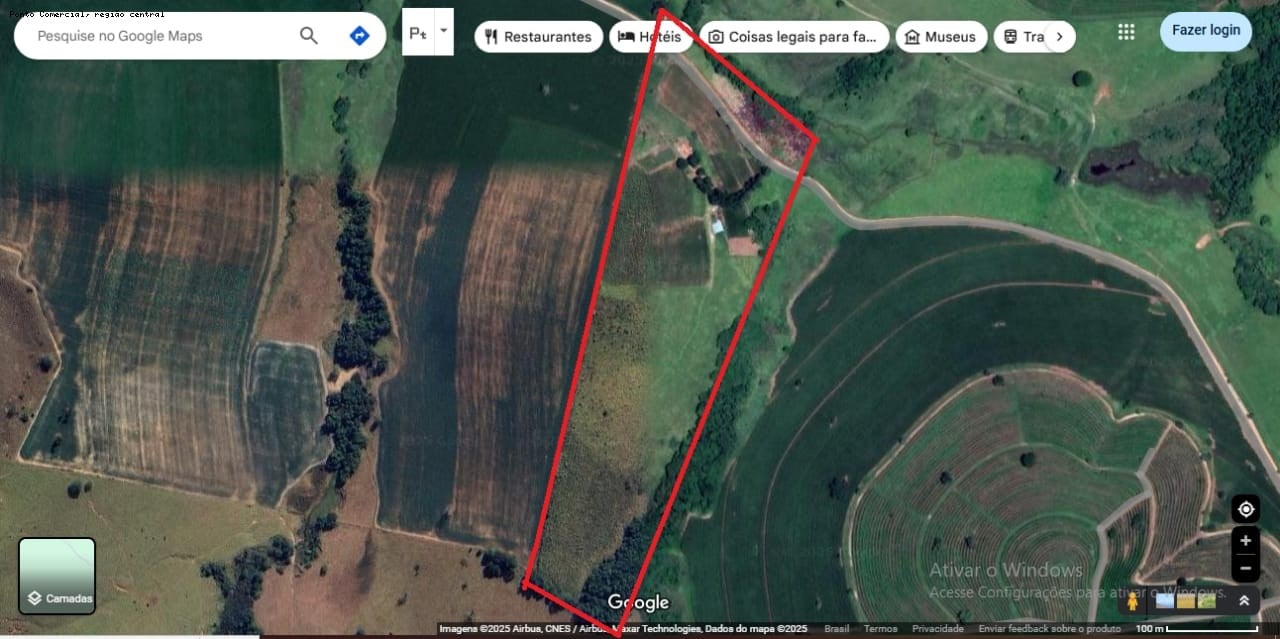The height and width of the screenshot is (639, 1280).
Task: Open the Google apps grid
Action: 1126,32
